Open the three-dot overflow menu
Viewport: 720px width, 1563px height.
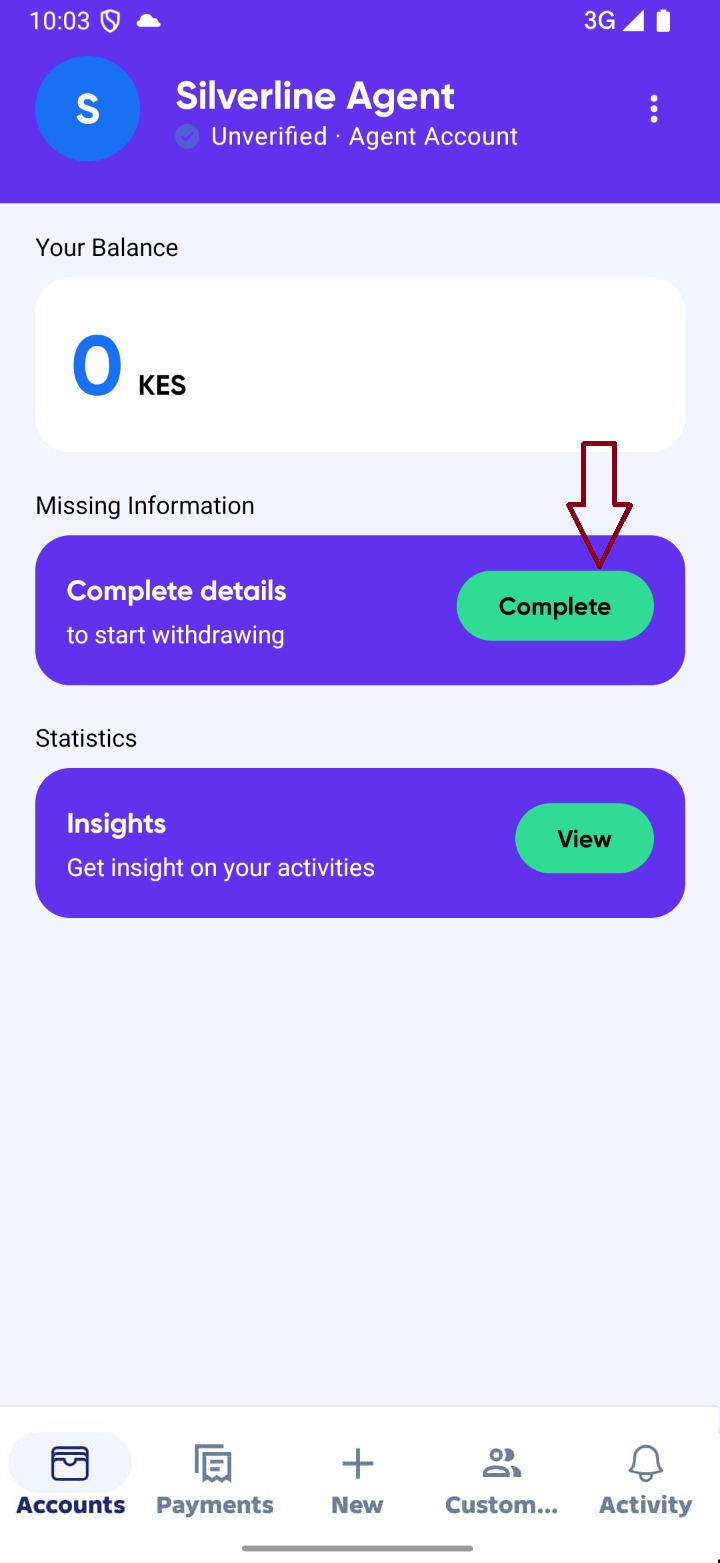[x=654, y=109]
